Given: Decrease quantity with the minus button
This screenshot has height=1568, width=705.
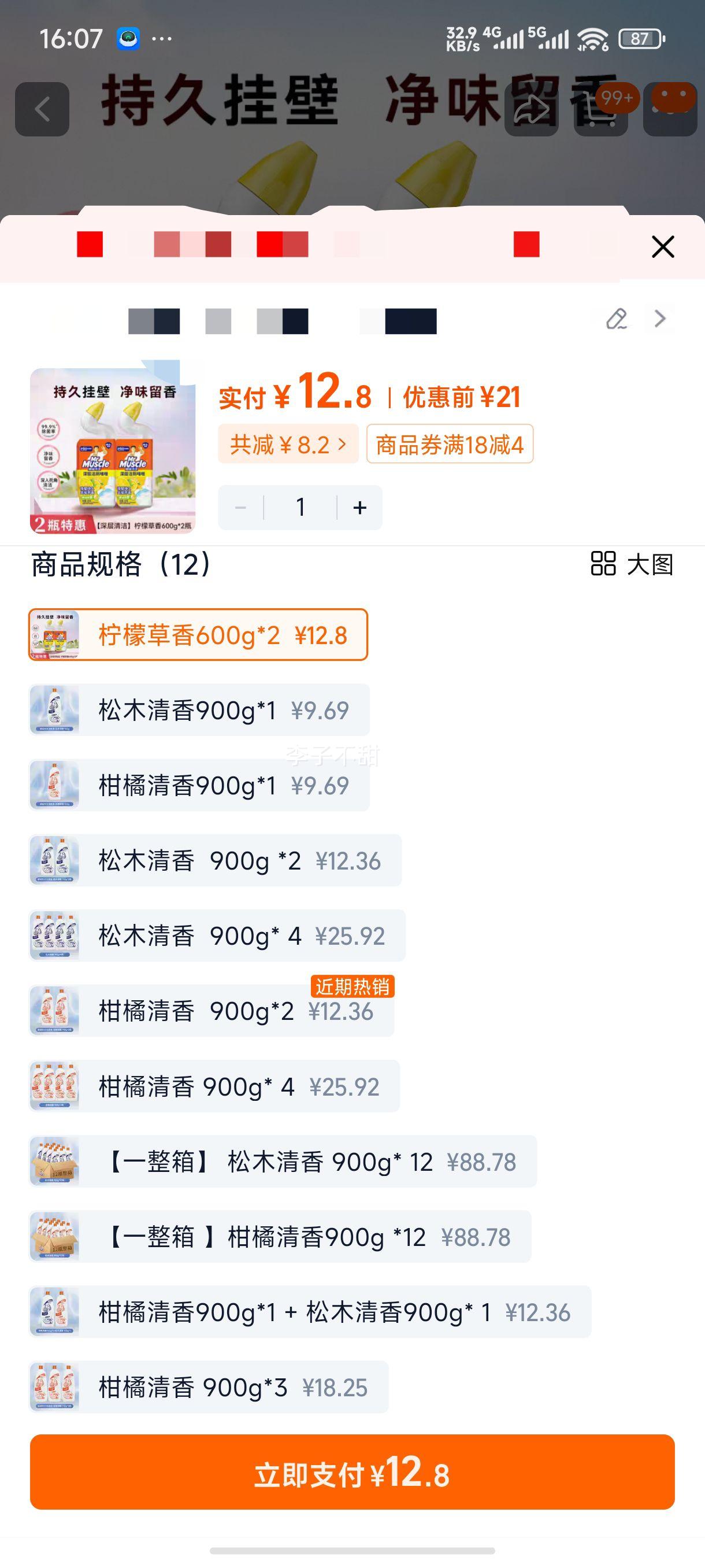Looking at the screenshot, I should click(x=240, y=507).
